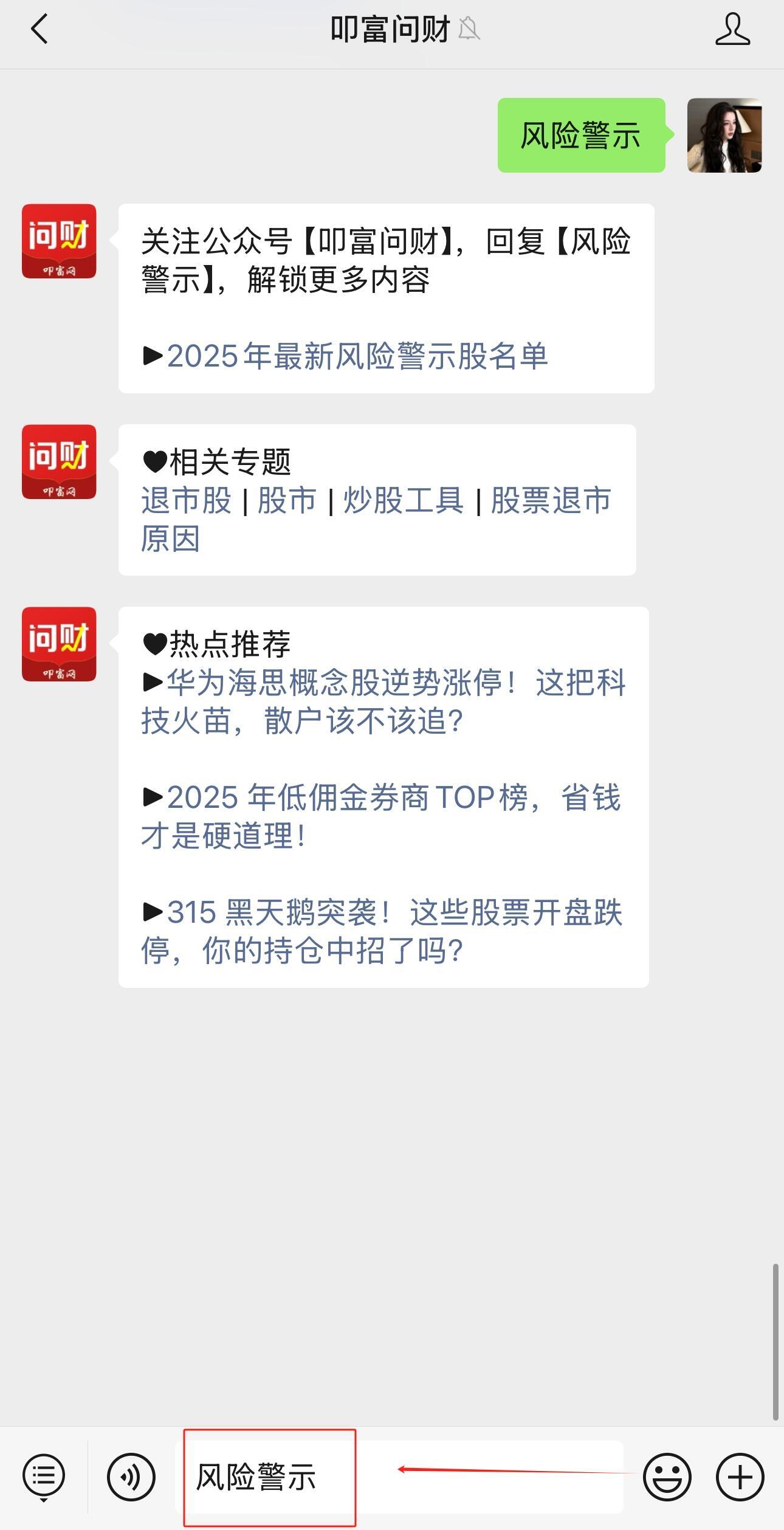Open the plus attachments menu
The height and width of the screenshot is (1530, 784).
(740, 1477)
